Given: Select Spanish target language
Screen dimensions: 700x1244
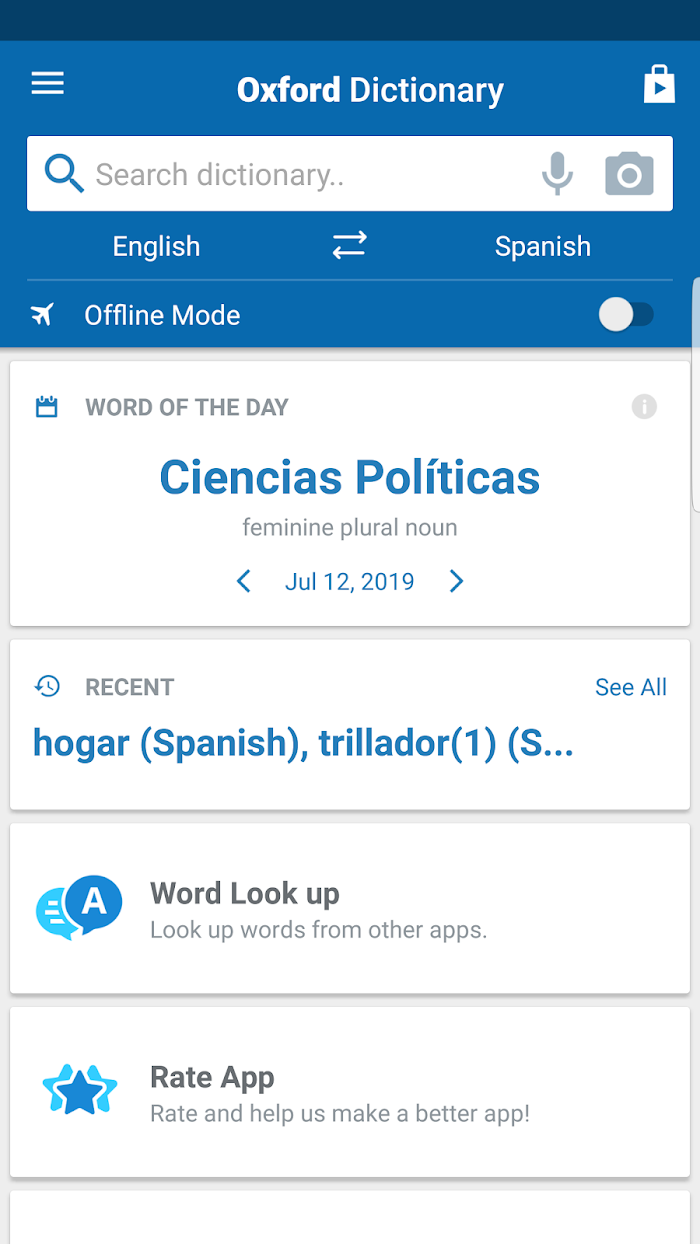Looking at the screenshot, I should 543,246.
